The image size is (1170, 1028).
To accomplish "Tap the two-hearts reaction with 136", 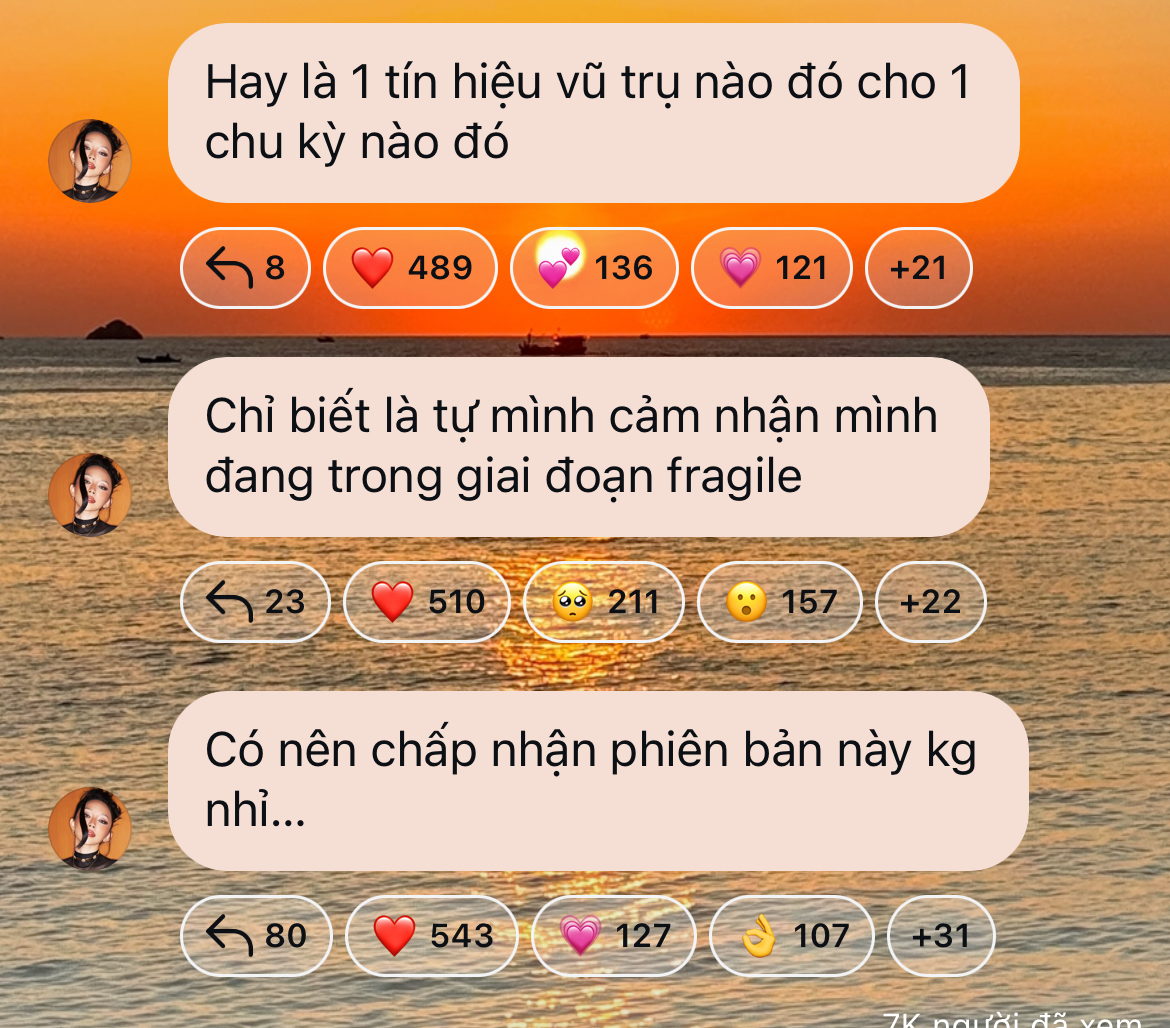I will [594, 268].
